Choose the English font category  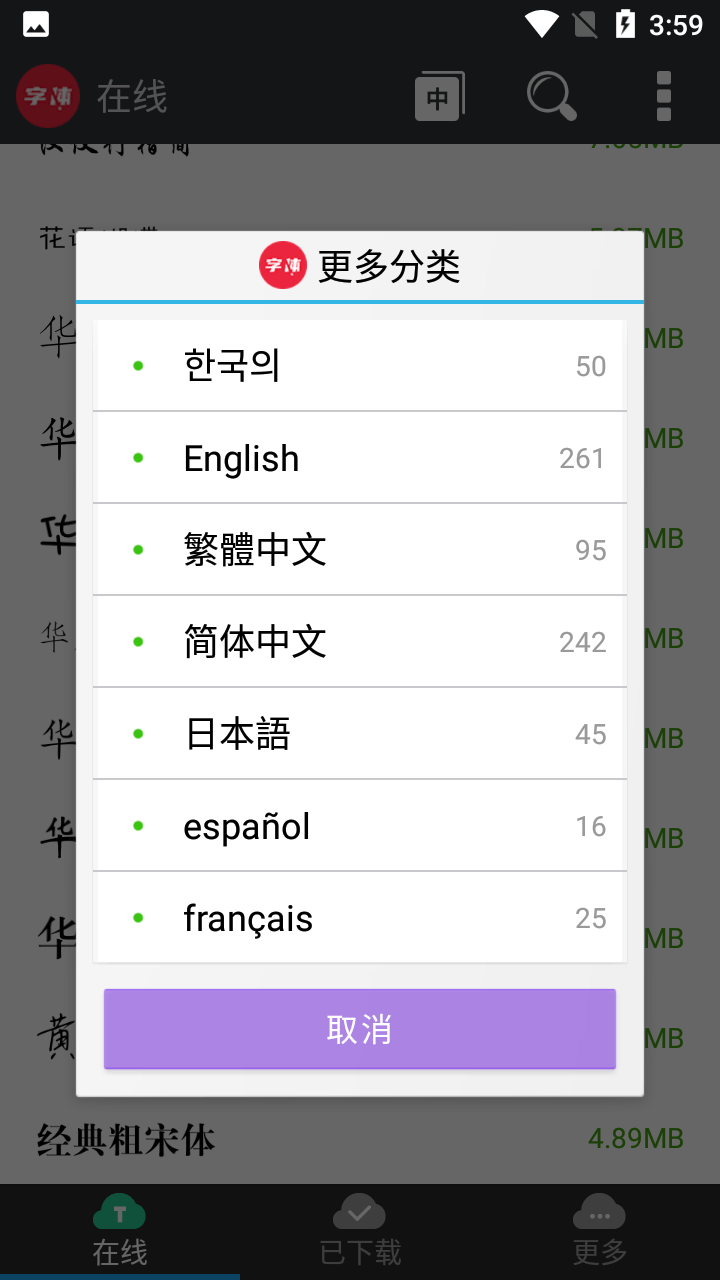point(359,458)
